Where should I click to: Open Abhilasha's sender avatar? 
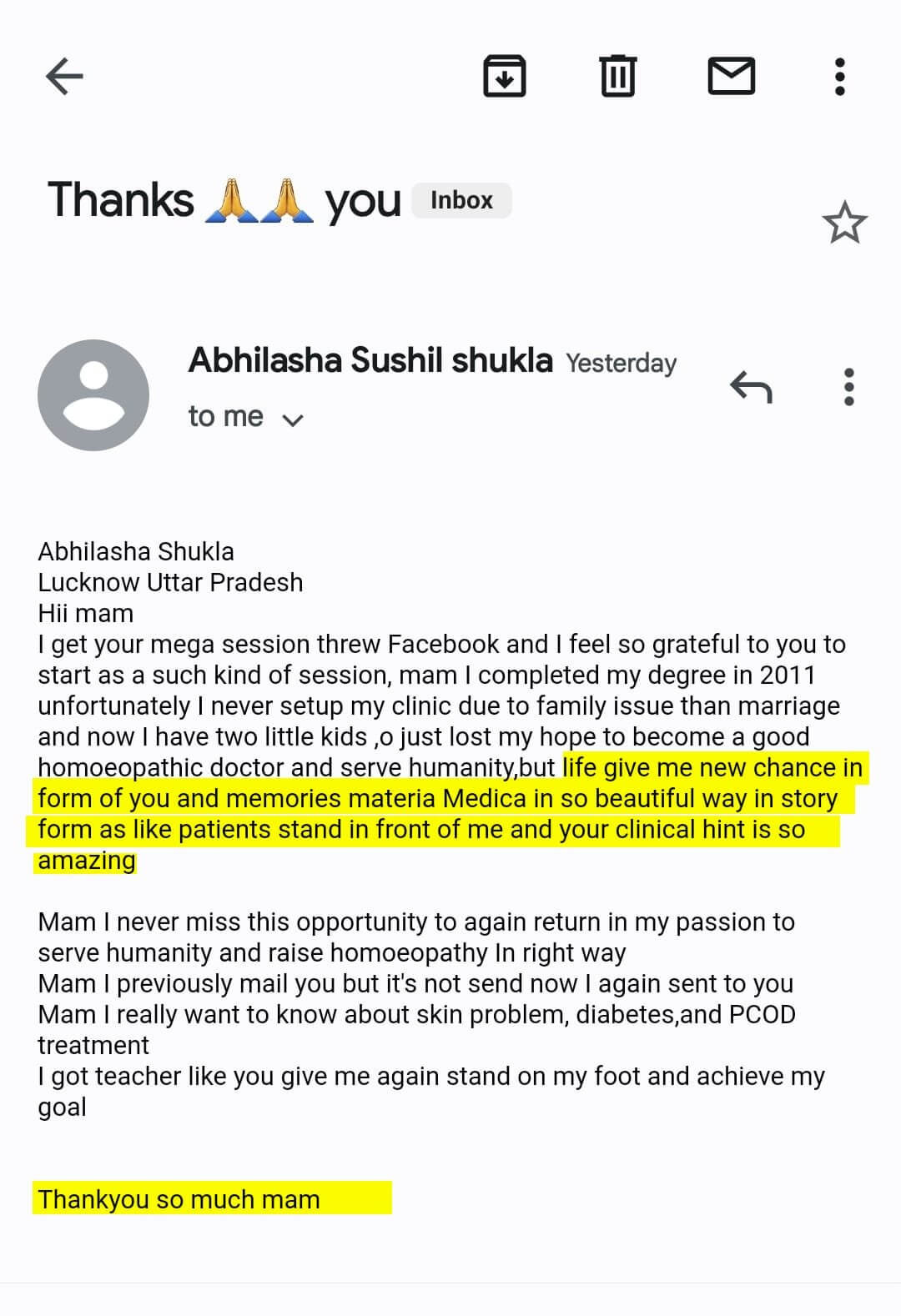93,394
